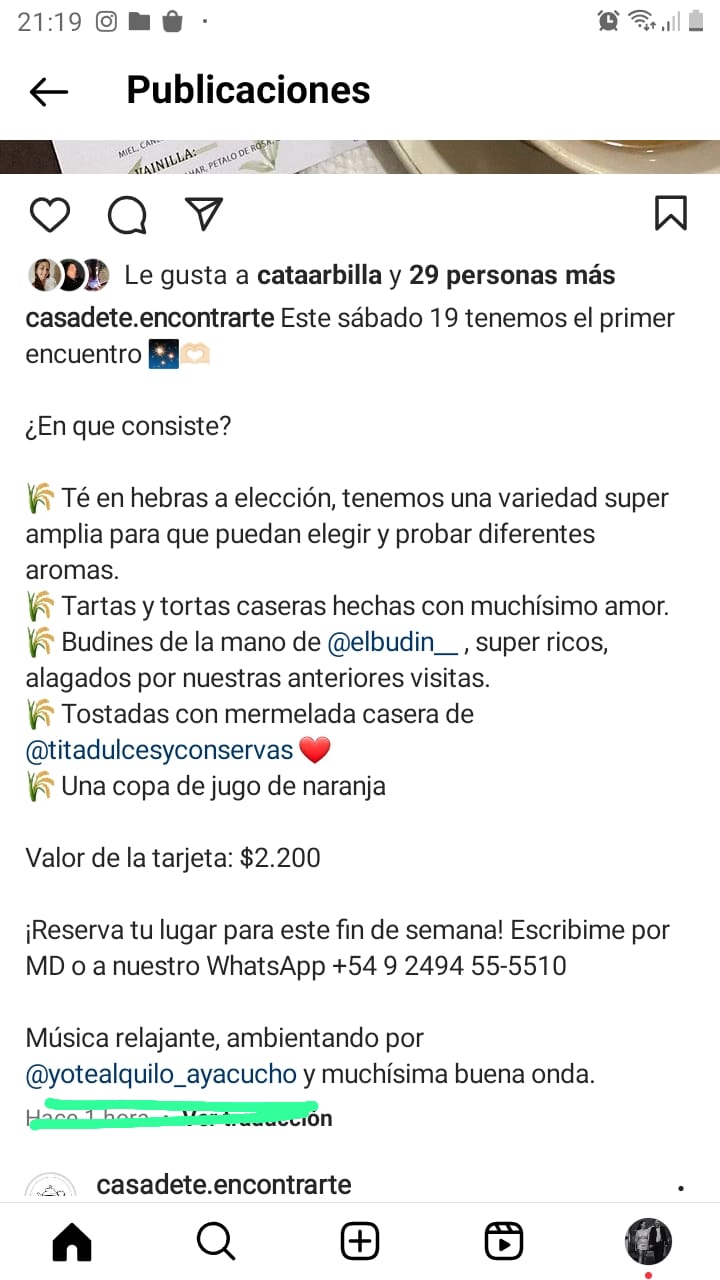
Task: Switch to the Search tab
Action: (x=215, y=1241)
